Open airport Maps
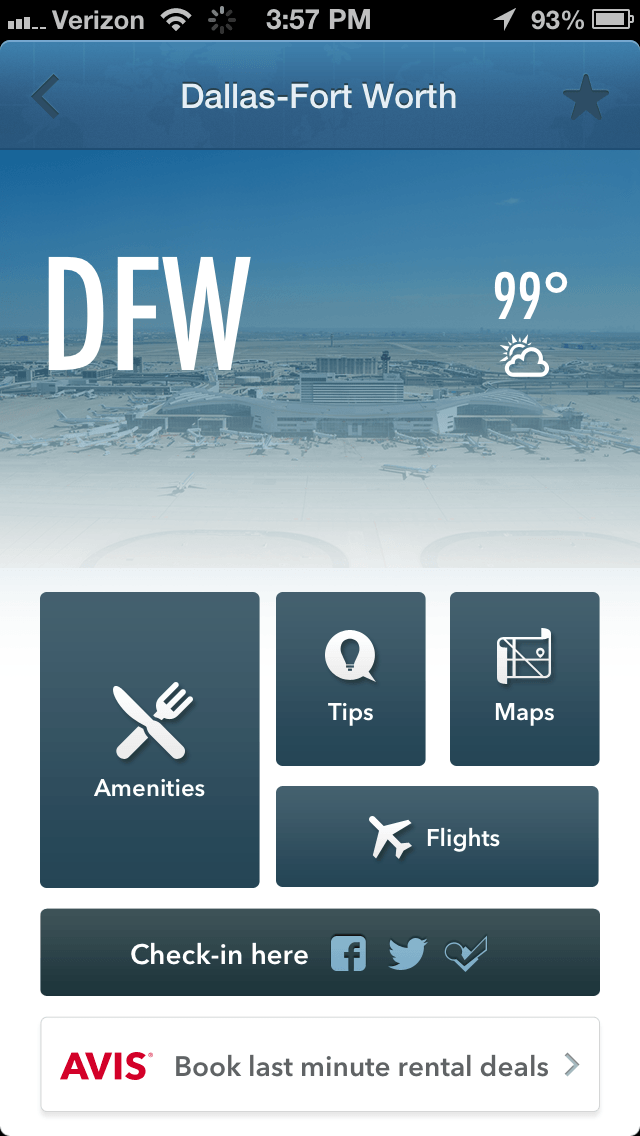This screenshot has height=1136, width=640. [x=525, y=679]
